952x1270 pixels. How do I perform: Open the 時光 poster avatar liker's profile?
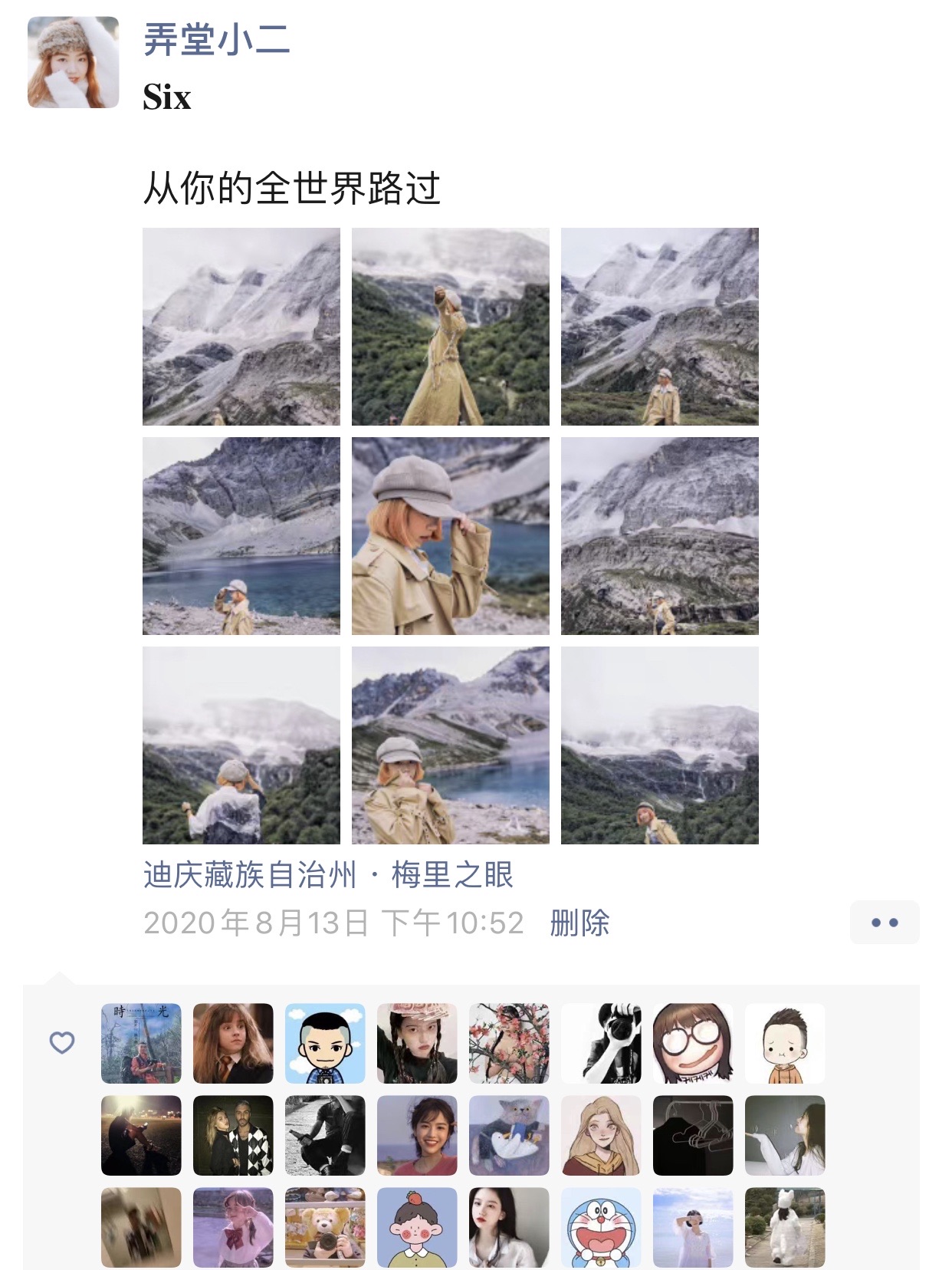click(141, 1043)
